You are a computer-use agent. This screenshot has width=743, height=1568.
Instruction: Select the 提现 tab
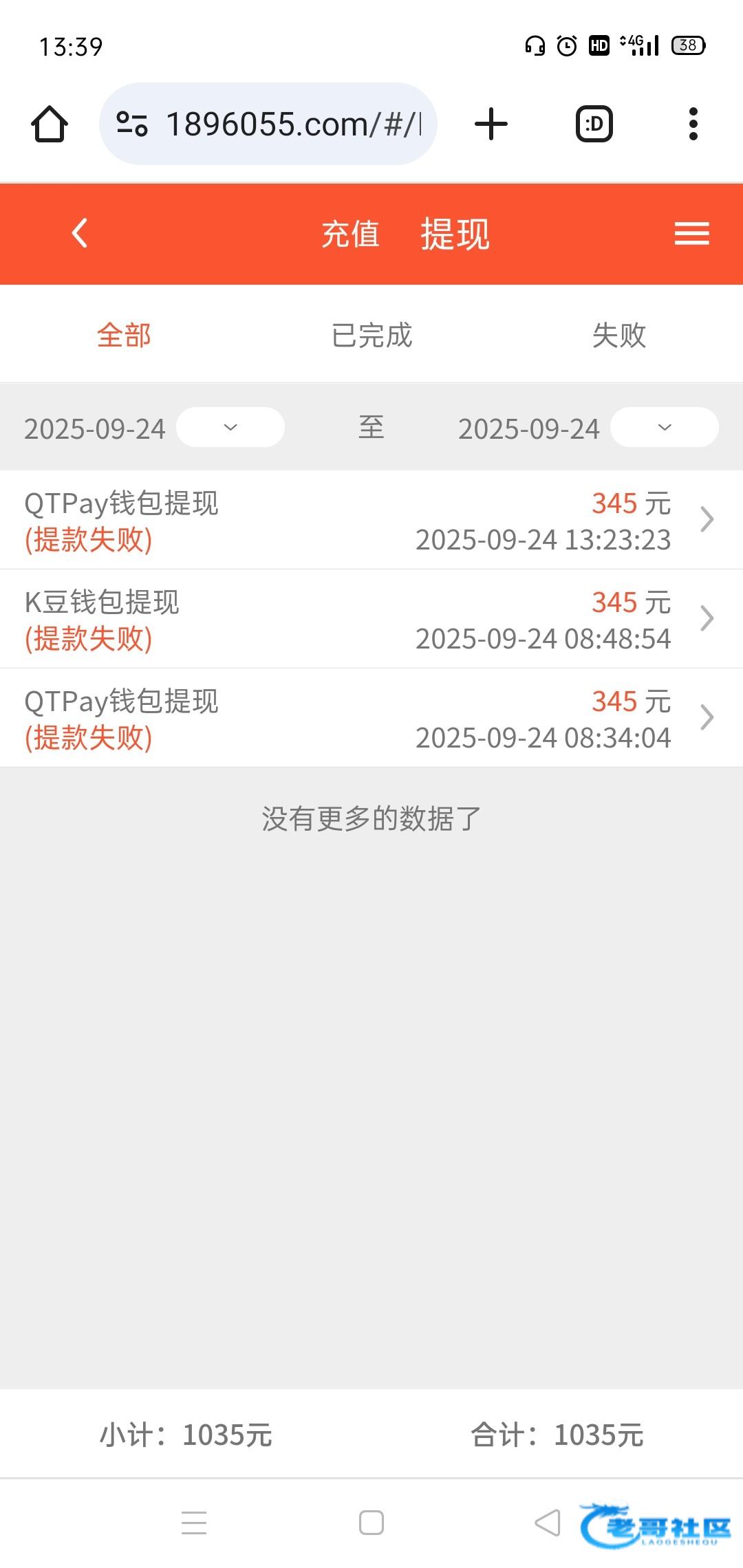tap(455, 234)
